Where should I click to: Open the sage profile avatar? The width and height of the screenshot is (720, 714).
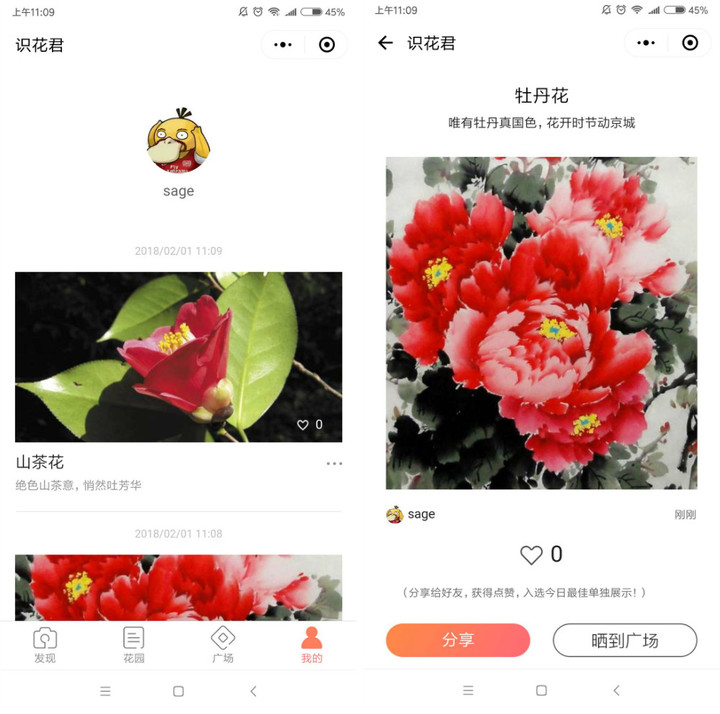pos(178,141)
